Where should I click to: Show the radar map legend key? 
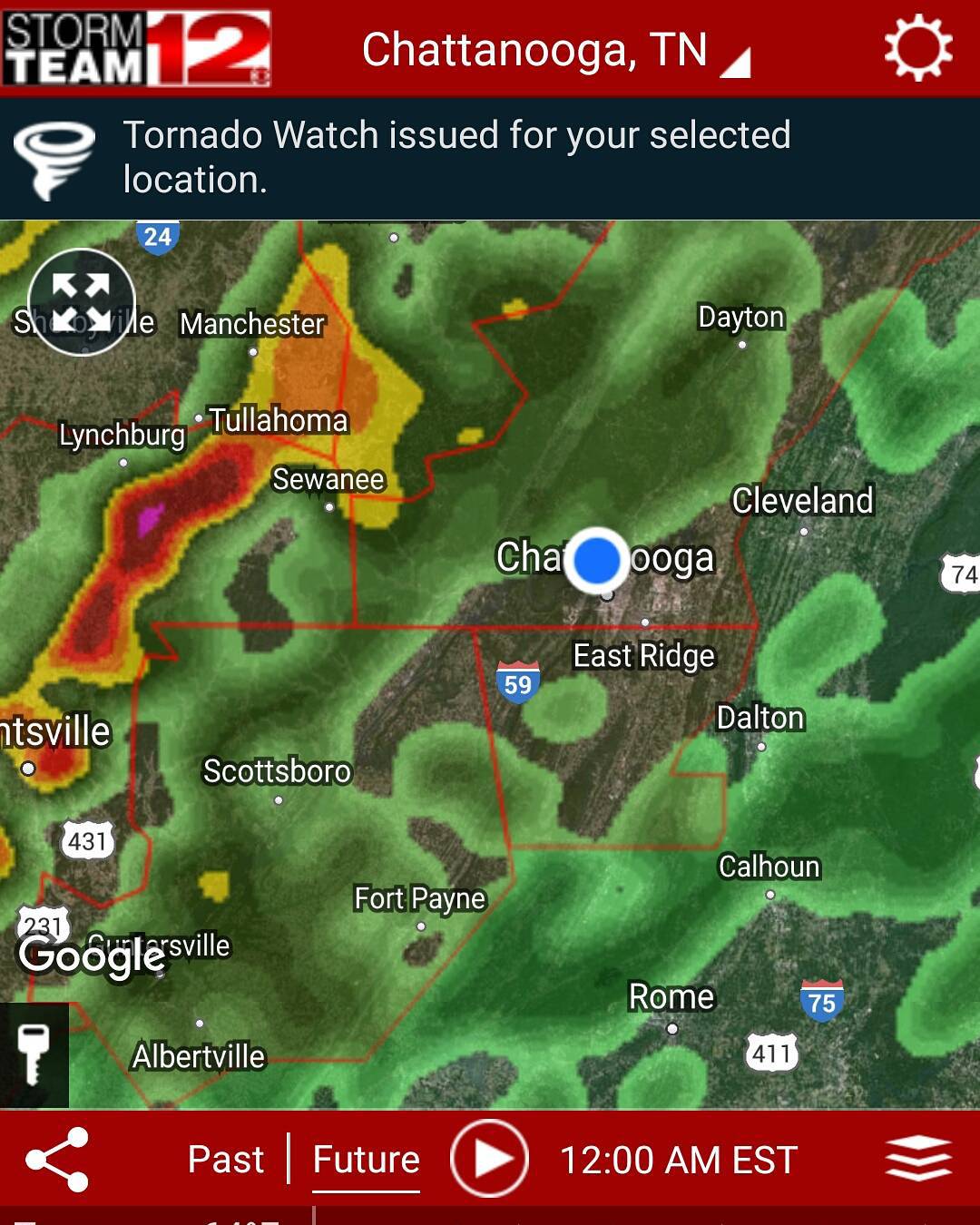pyautogui.click(x=34, y=1054)
